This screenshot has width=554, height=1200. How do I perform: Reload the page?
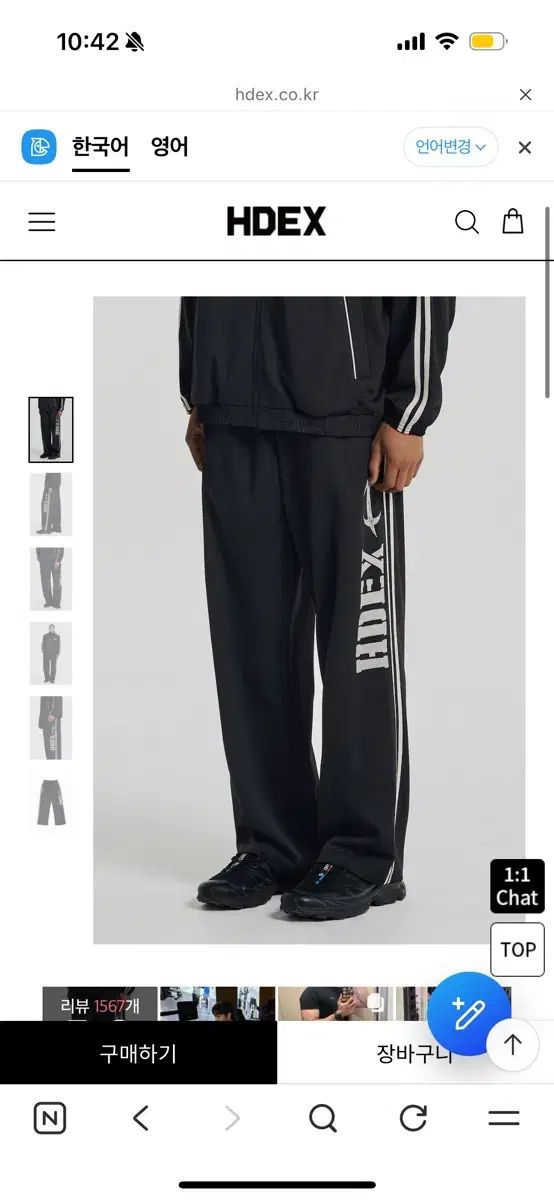tap(413, 1118)
